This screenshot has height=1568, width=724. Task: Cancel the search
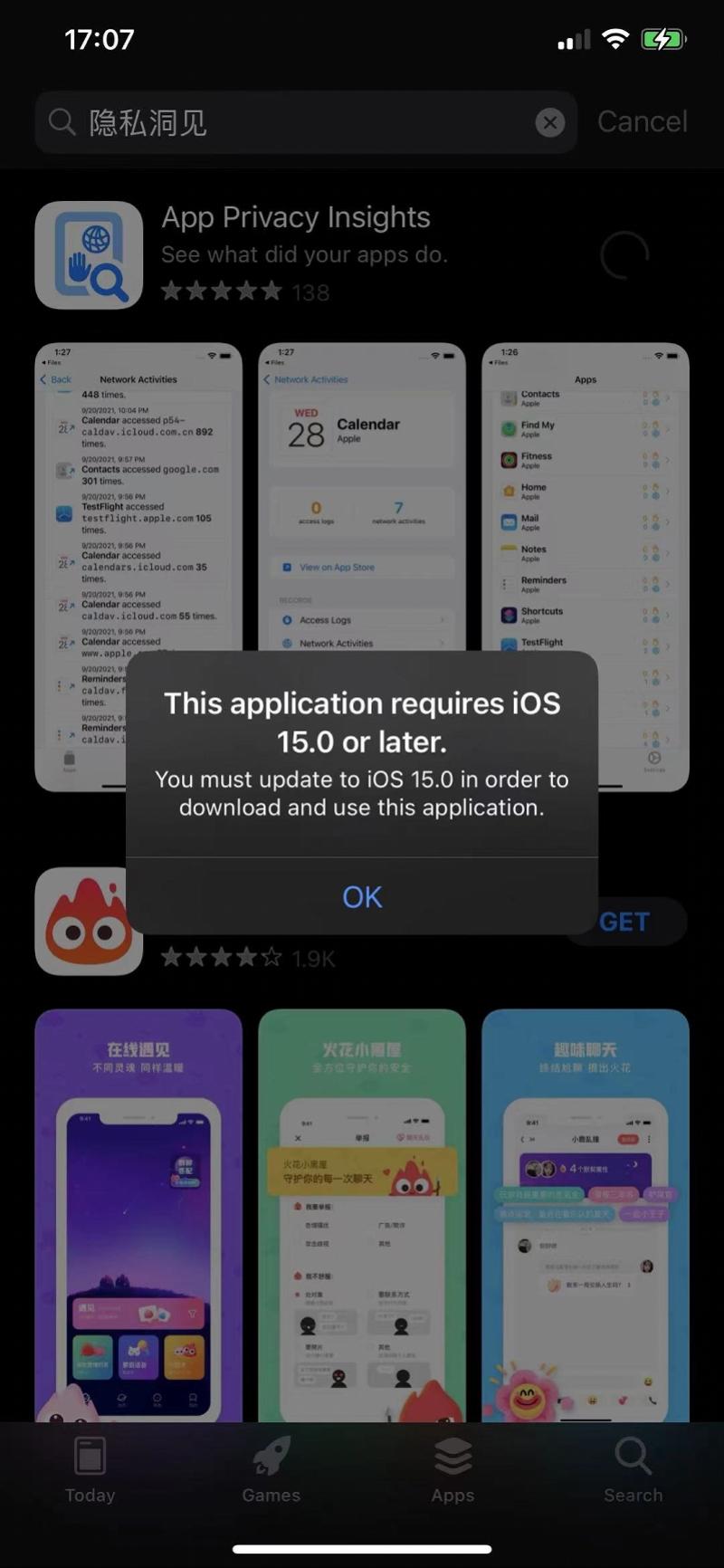(x=642, y=121)
